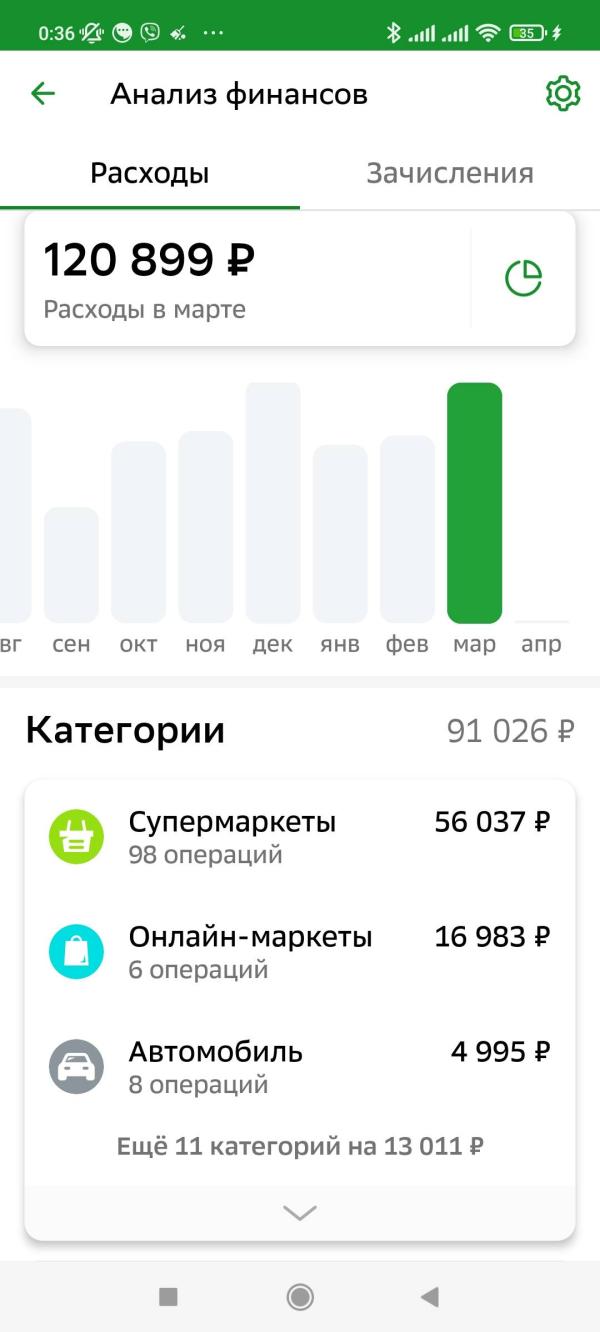Viewport: 600px width, 1332px height.
Task: Select the окт month bar
Action: click(x=138, y=532)
